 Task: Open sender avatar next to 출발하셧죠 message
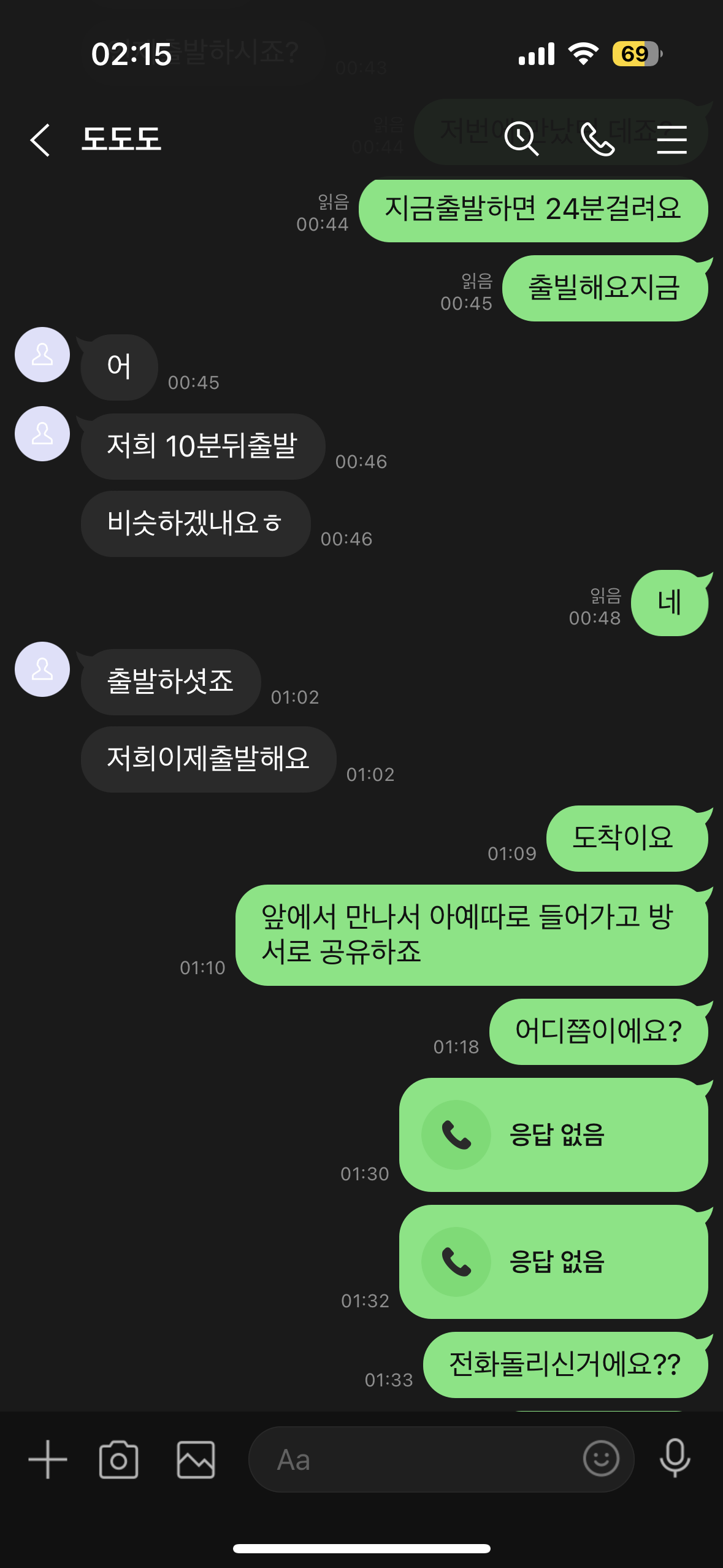(x=42, y=669)
